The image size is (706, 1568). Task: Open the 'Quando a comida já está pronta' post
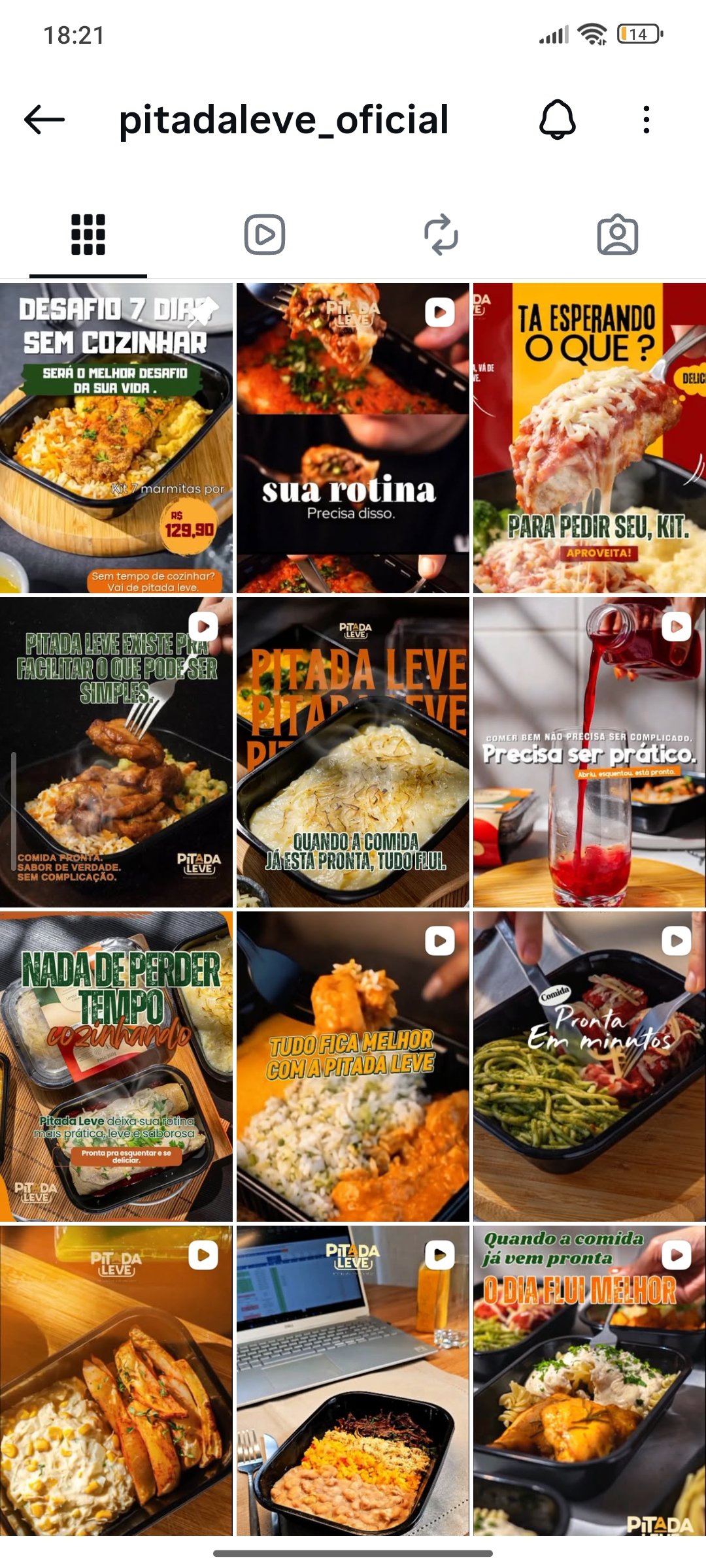pos(353,752)
